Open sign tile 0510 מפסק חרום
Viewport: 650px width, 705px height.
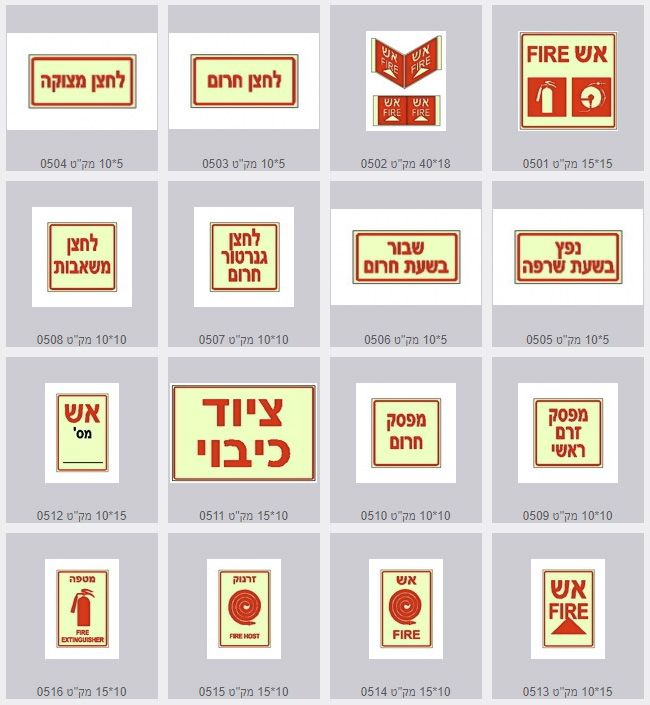(406, 433)
